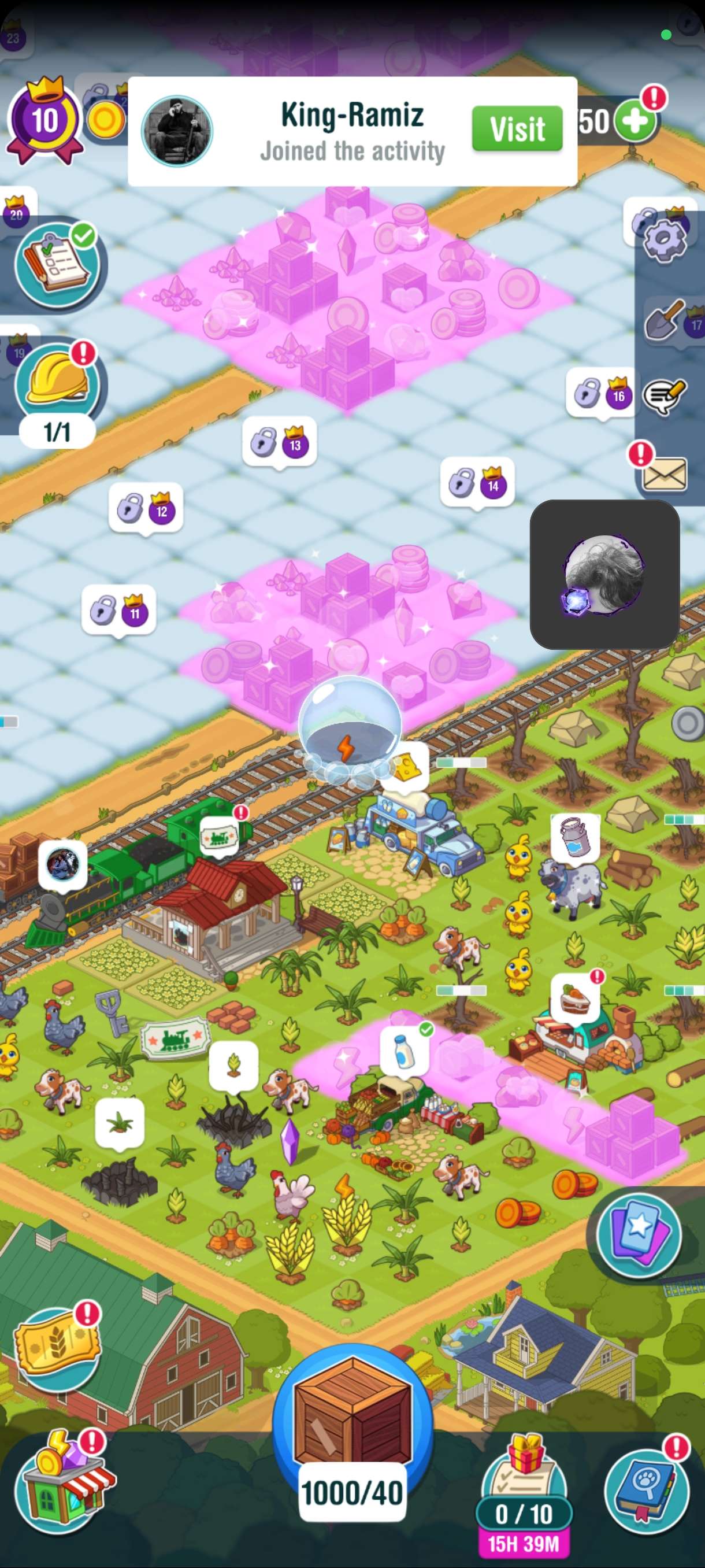Image resolution: width=705 pixels, height=1568 pixels.
Task: Collect the milk bottle from the market stall
Action: point(404,1052)
